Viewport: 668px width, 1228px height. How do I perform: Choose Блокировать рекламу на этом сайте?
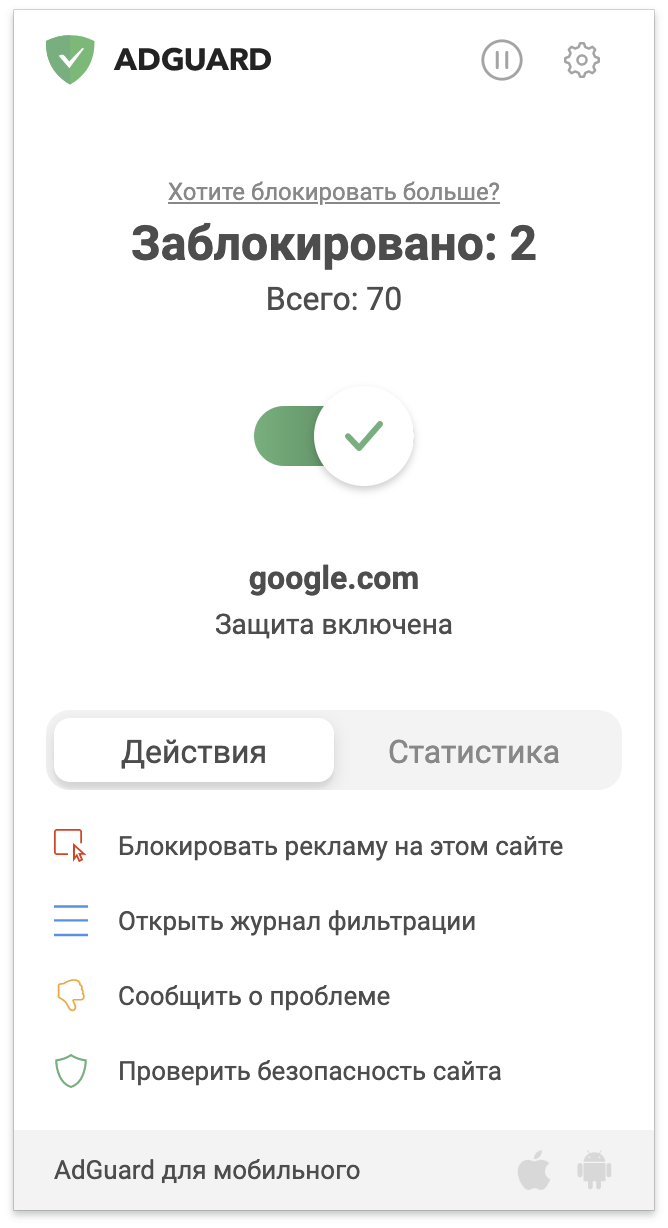pyautogui.click(x=309, y=846)
